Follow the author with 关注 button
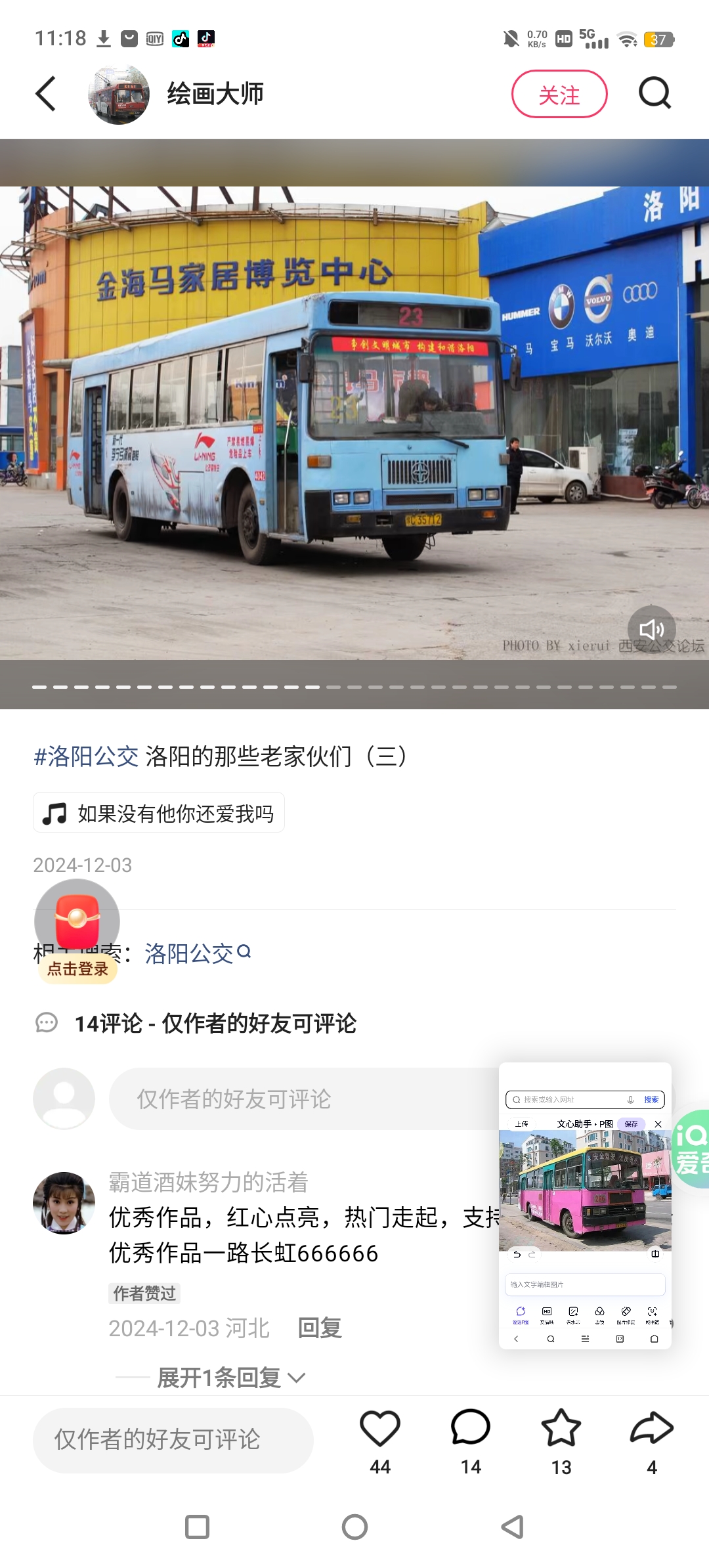Viewport: 709px width, 1568px height. pyautogui.click(x=559, y=95)
